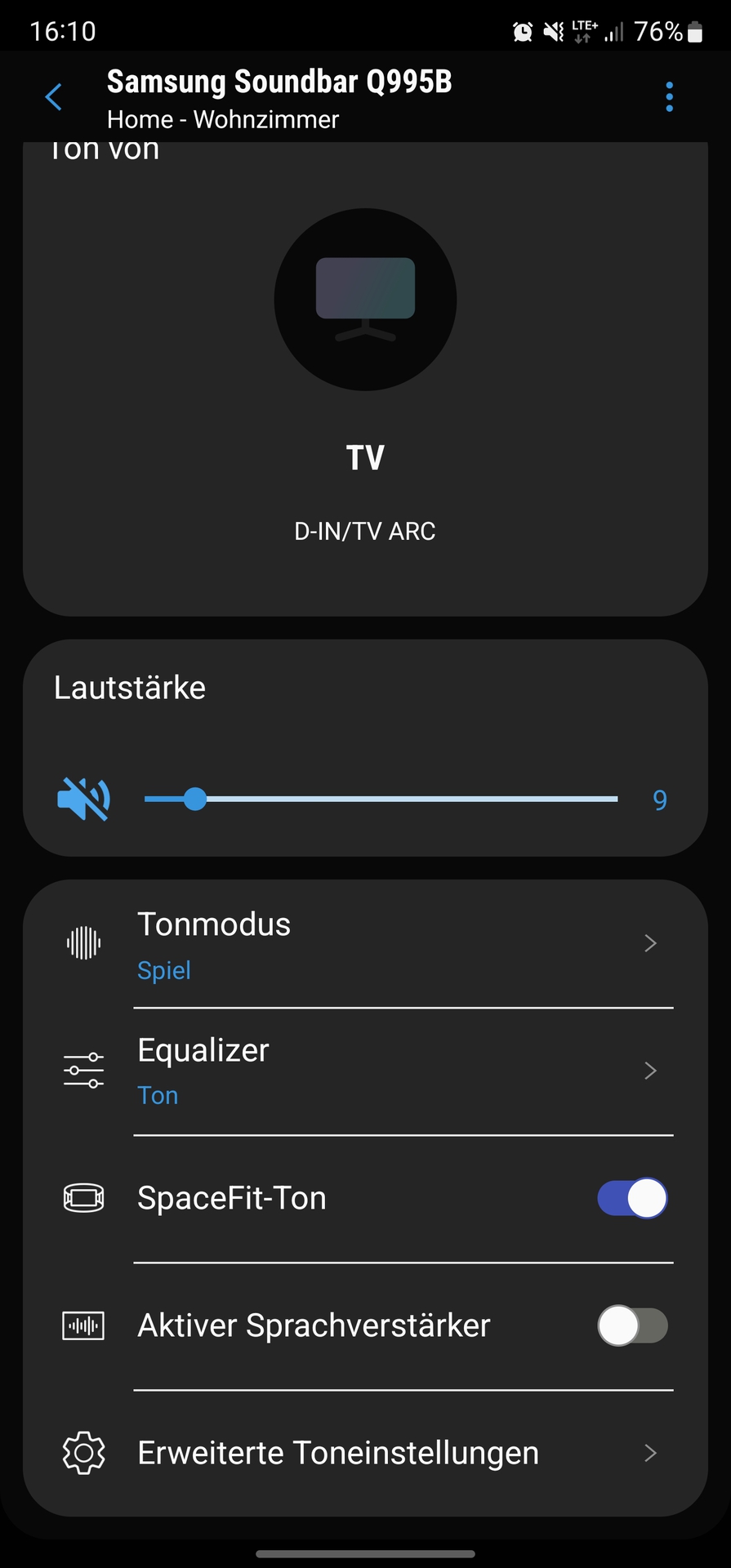This screenshot has height=1568, width=731.
Task: Tap the Lautstärke volume slider
Action: point(381,799)
